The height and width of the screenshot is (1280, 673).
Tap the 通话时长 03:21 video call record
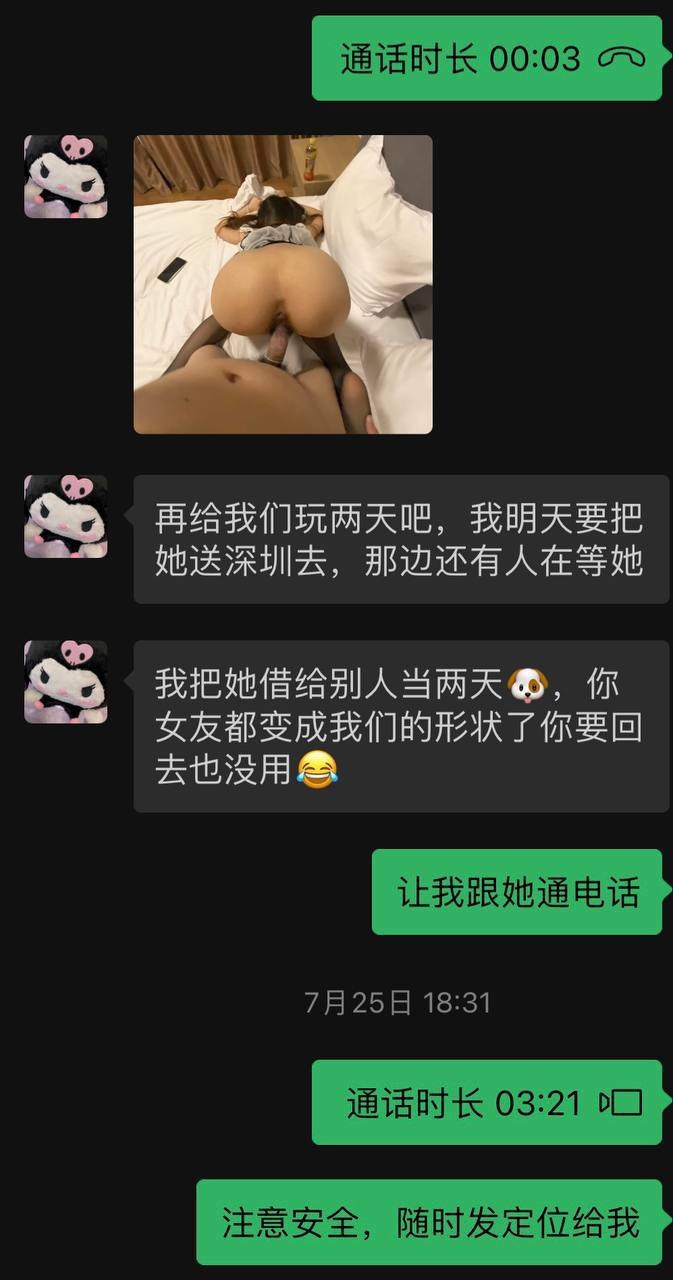pos(487,1102)
